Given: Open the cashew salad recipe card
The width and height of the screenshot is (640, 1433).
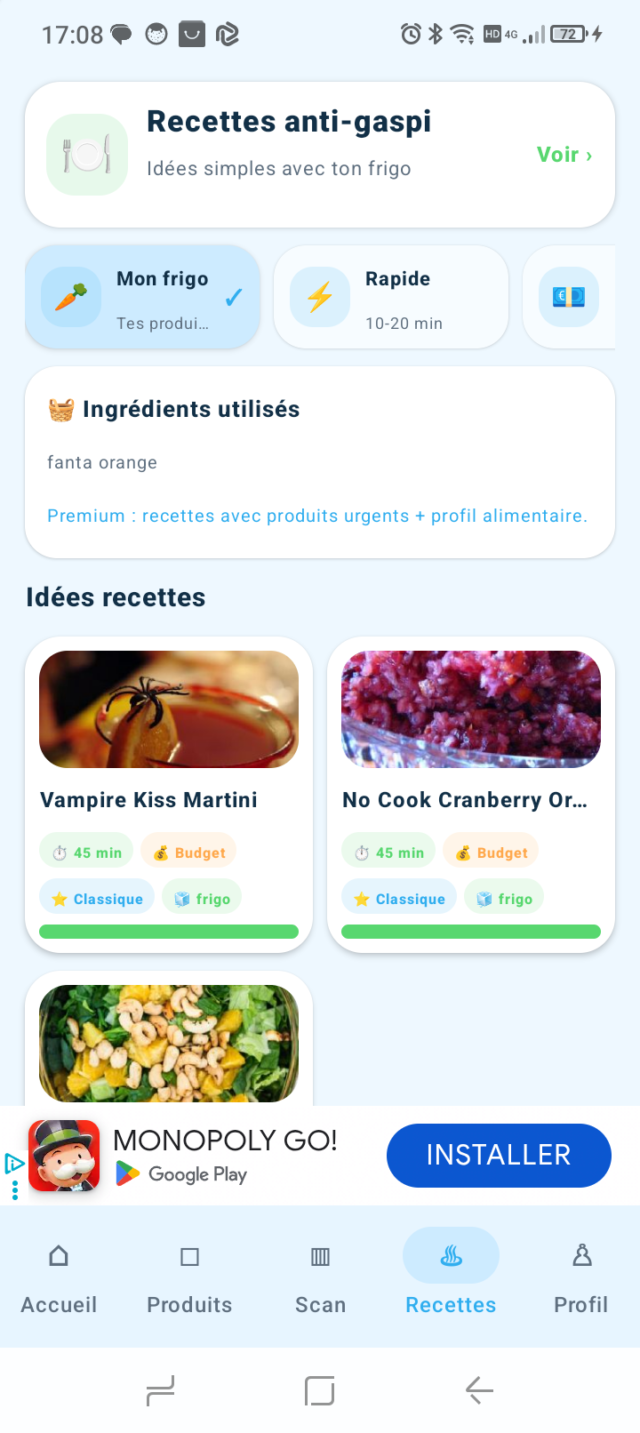Looking at the screenshot, I should click(x=169, y=1038).
